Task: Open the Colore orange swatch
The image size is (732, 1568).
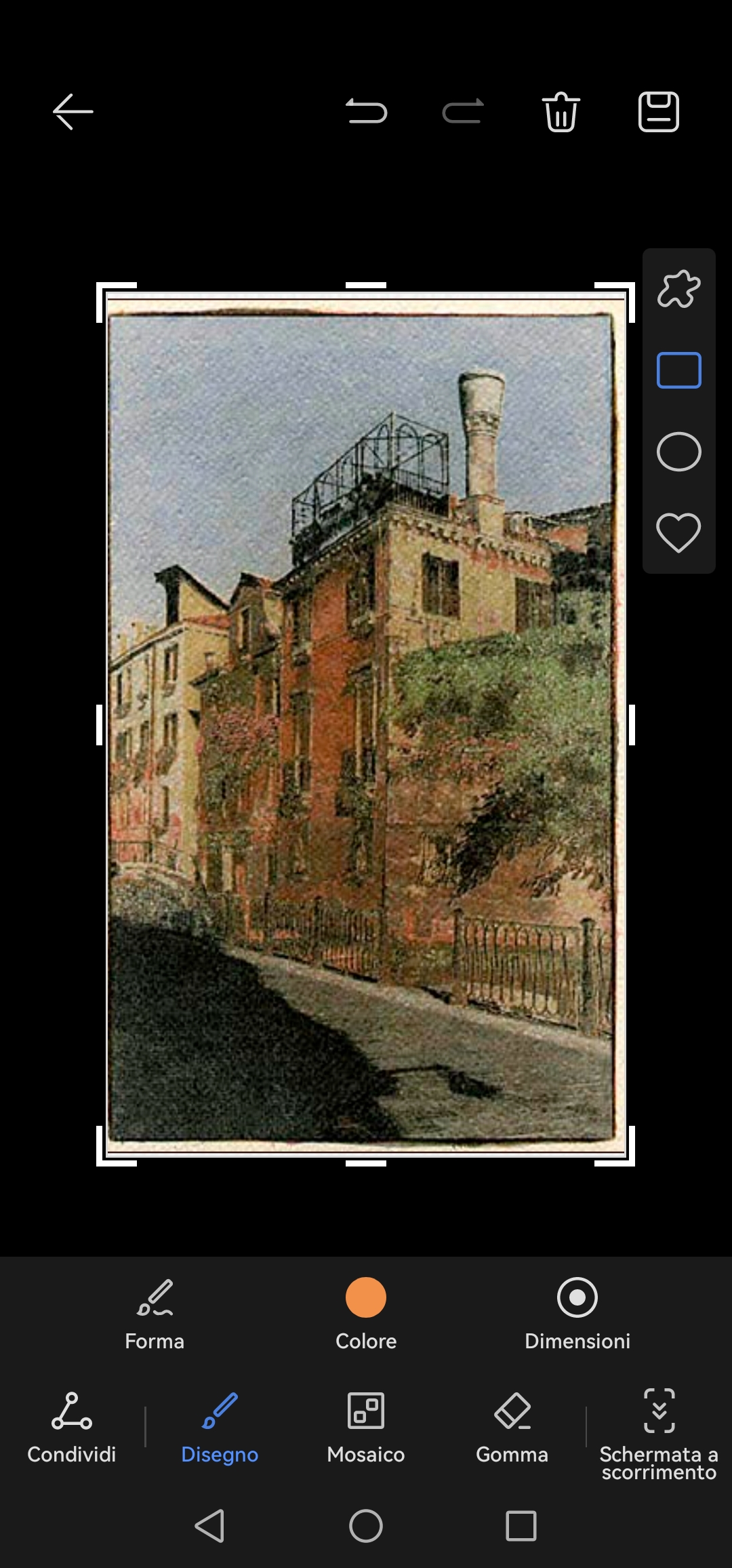Action: click(x=366, y=1314)
